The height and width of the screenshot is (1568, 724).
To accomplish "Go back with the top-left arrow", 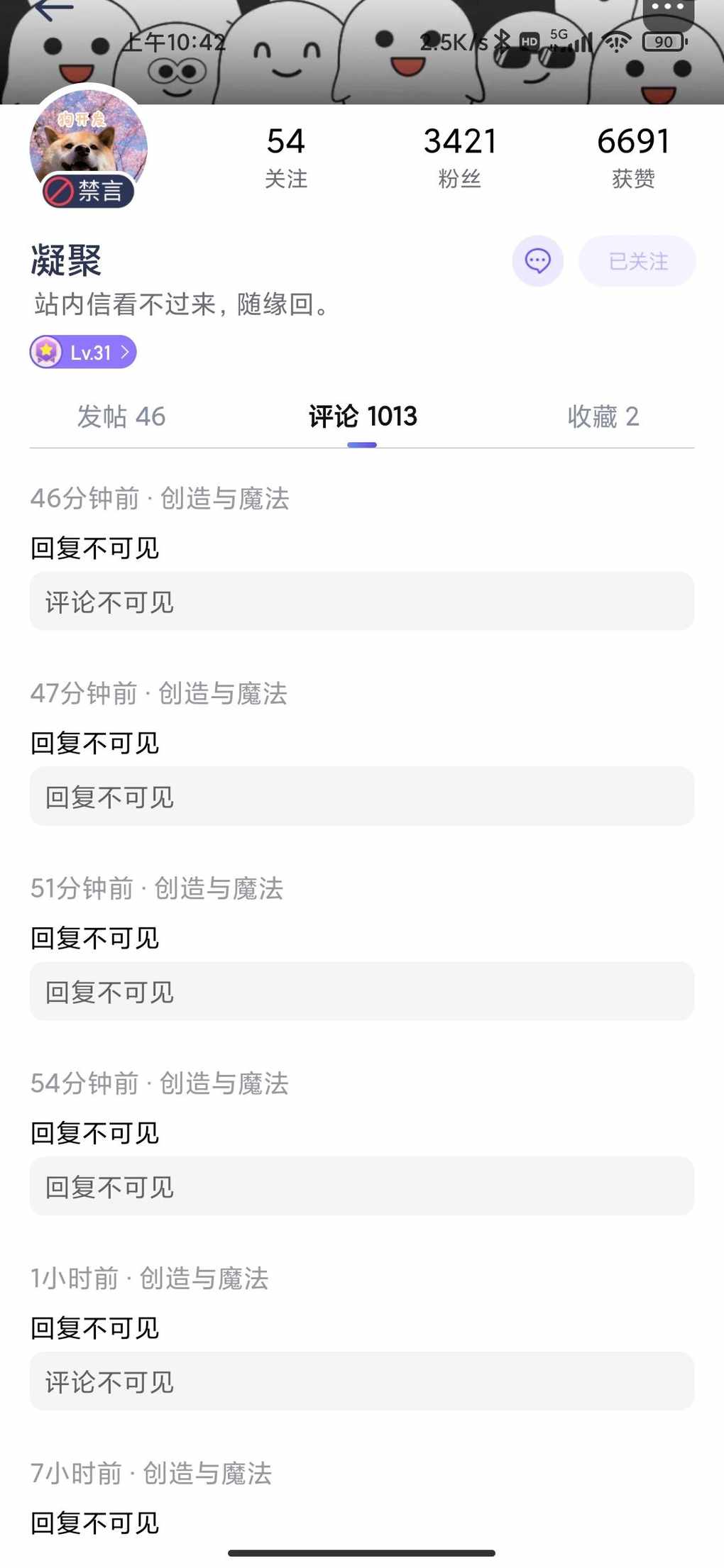I will click(54, 9).
